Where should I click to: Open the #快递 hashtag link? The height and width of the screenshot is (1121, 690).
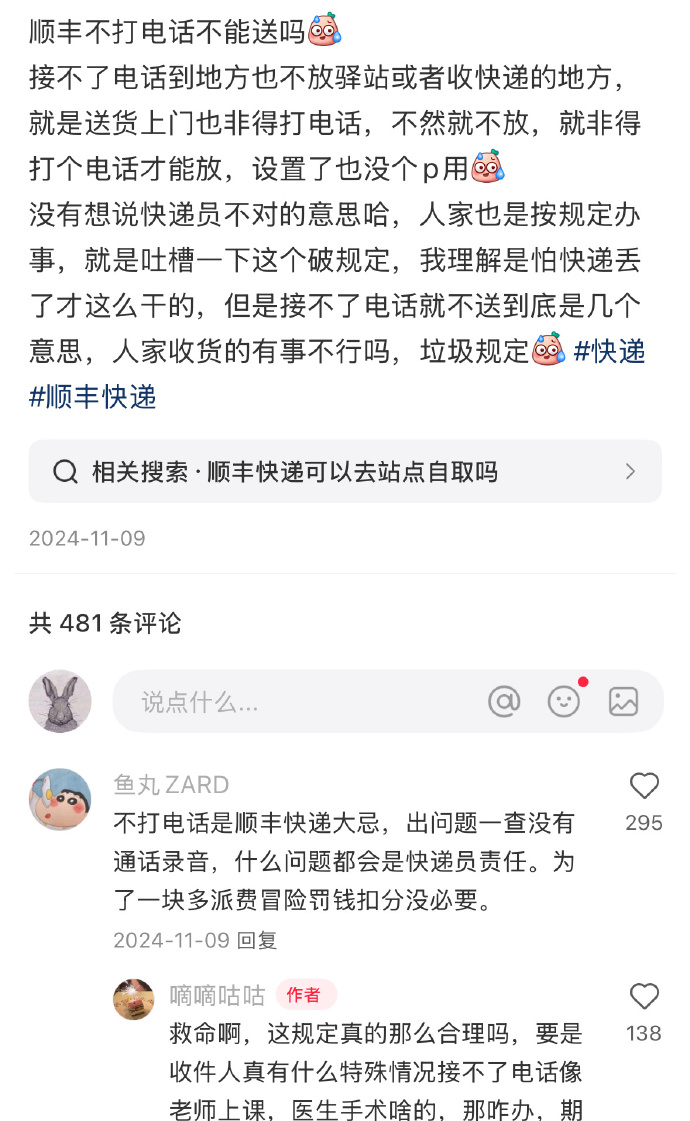609,351
